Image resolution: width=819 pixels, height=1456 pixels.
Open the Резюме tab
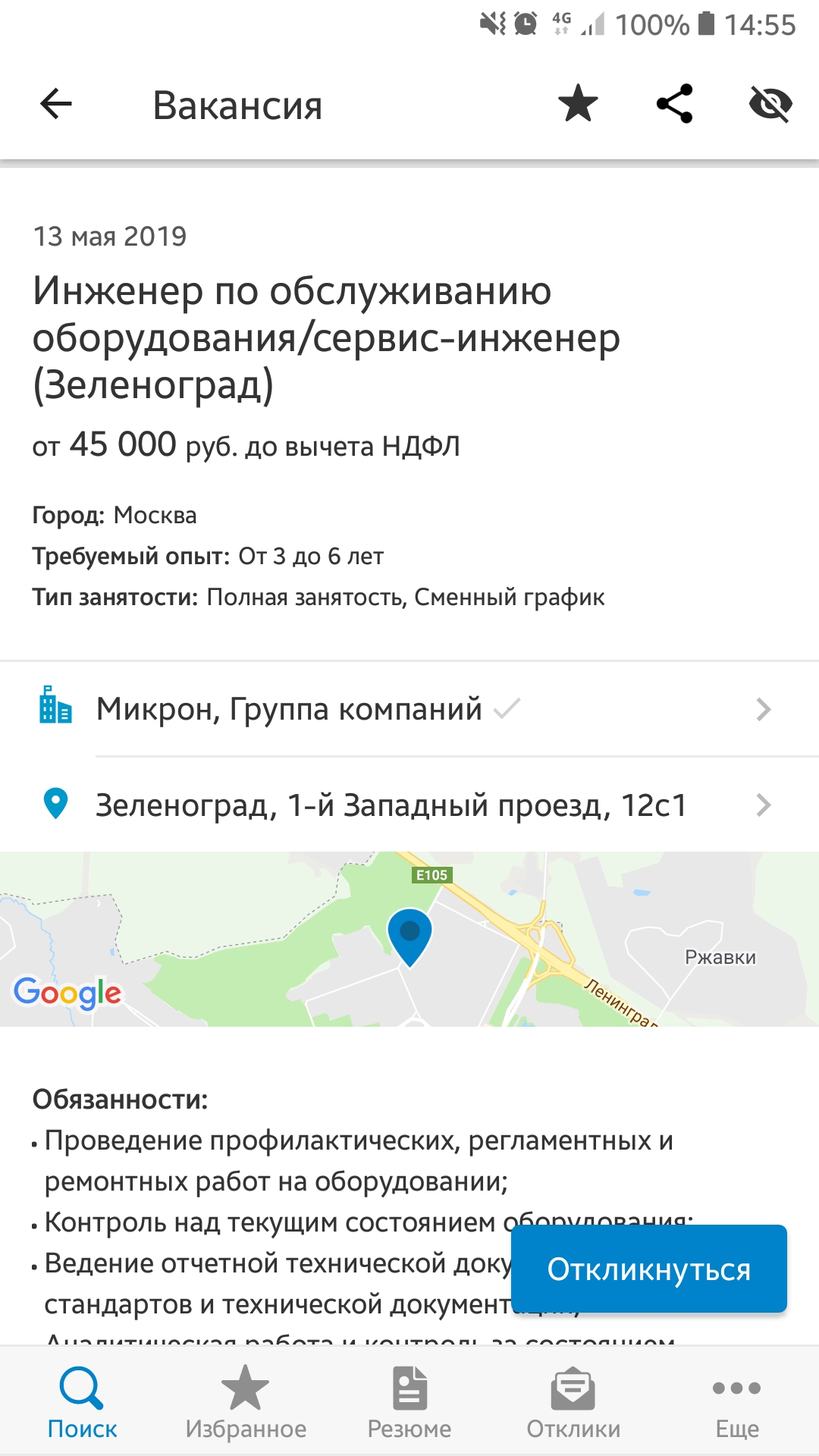(x=409, y=1402)
